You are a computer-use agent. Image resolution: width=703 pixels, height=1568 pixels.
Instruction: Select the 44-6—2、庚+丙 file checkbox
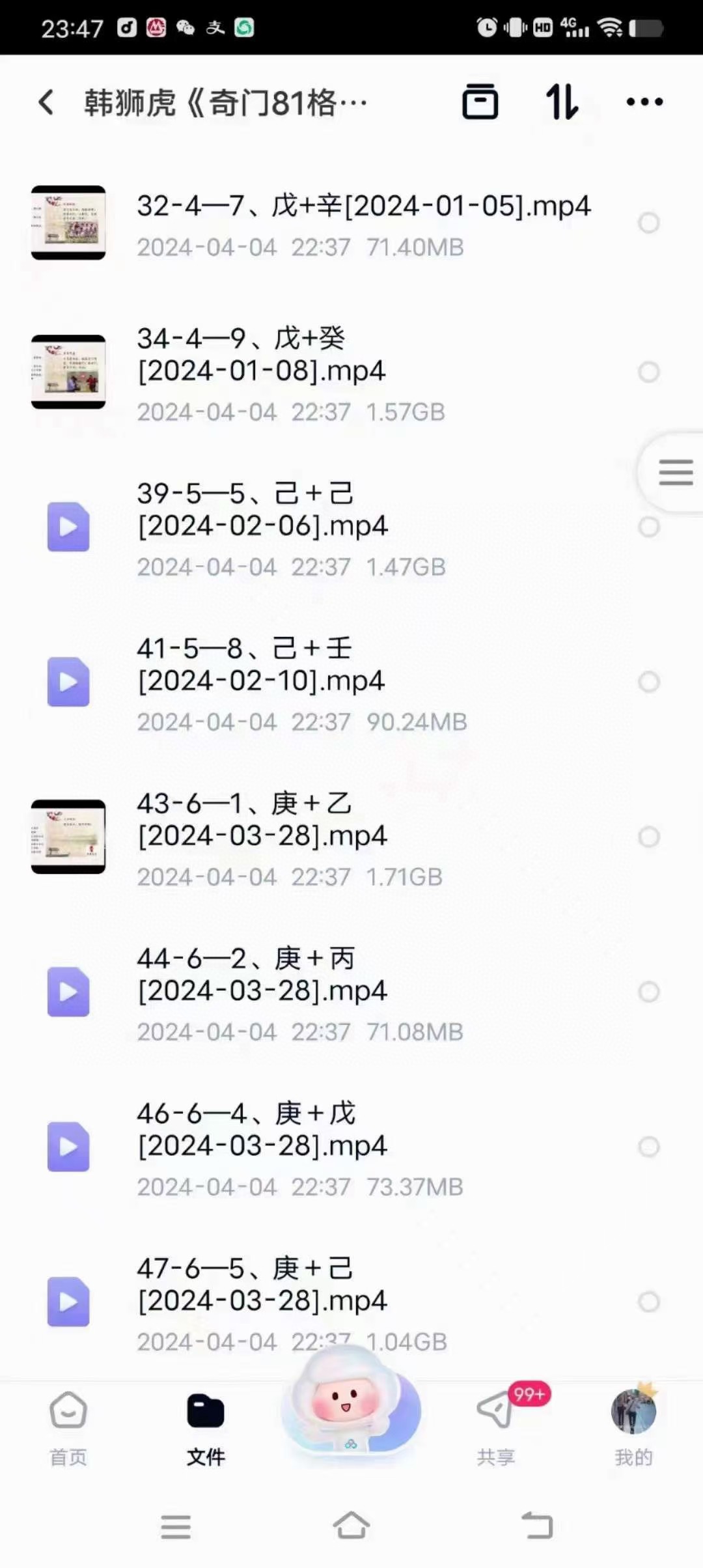pyautogui.click(x=649, y=992)
